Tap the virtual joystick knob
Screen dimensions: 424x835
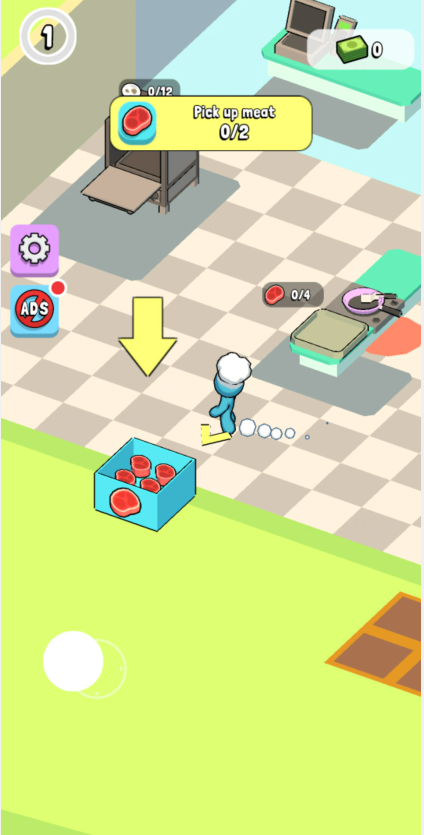[73, 661]
